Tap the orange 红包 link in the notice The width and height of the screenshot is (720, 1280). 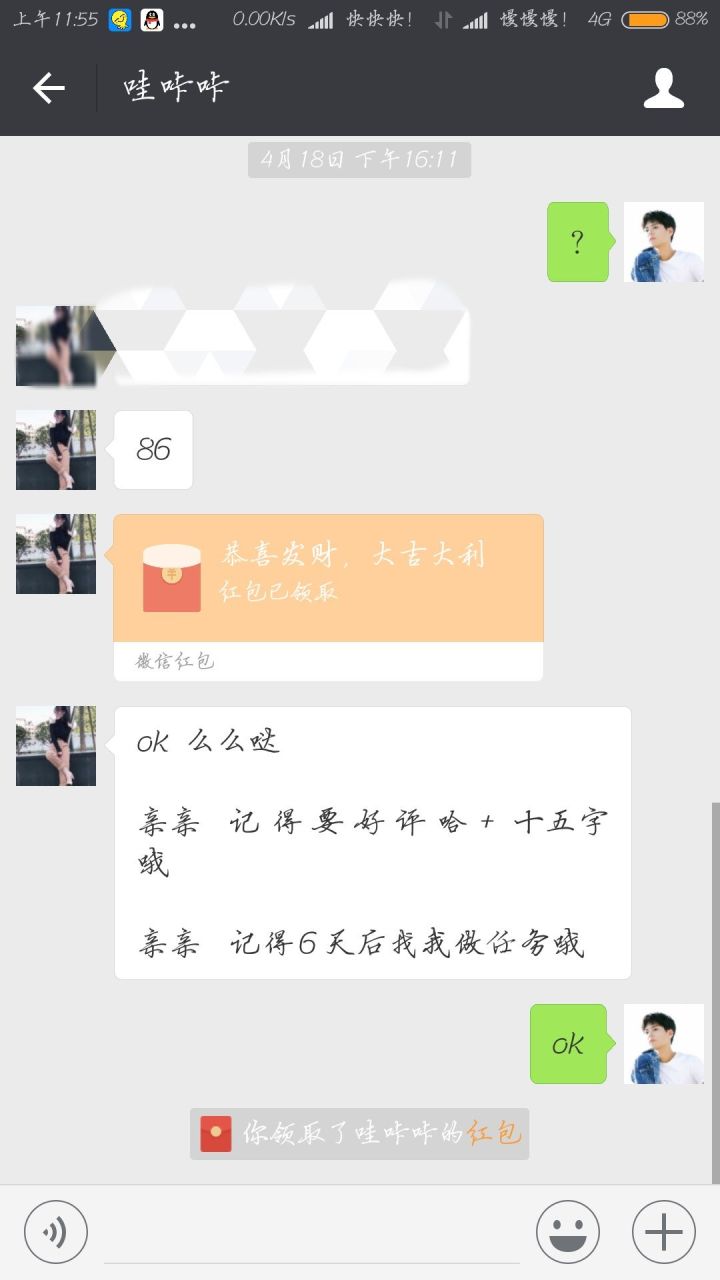[x=494, y=1133]
